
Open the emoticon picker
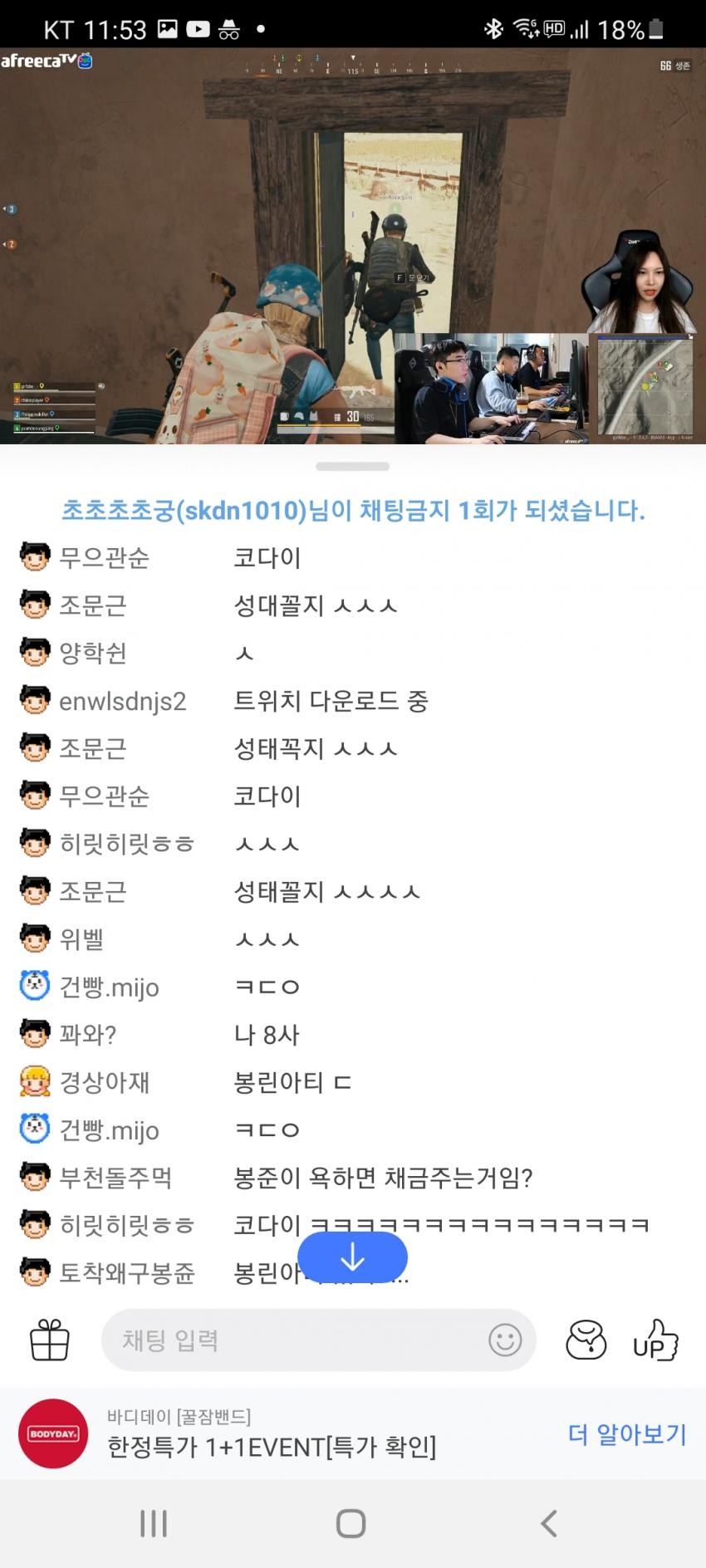[x=505, y=1340]
